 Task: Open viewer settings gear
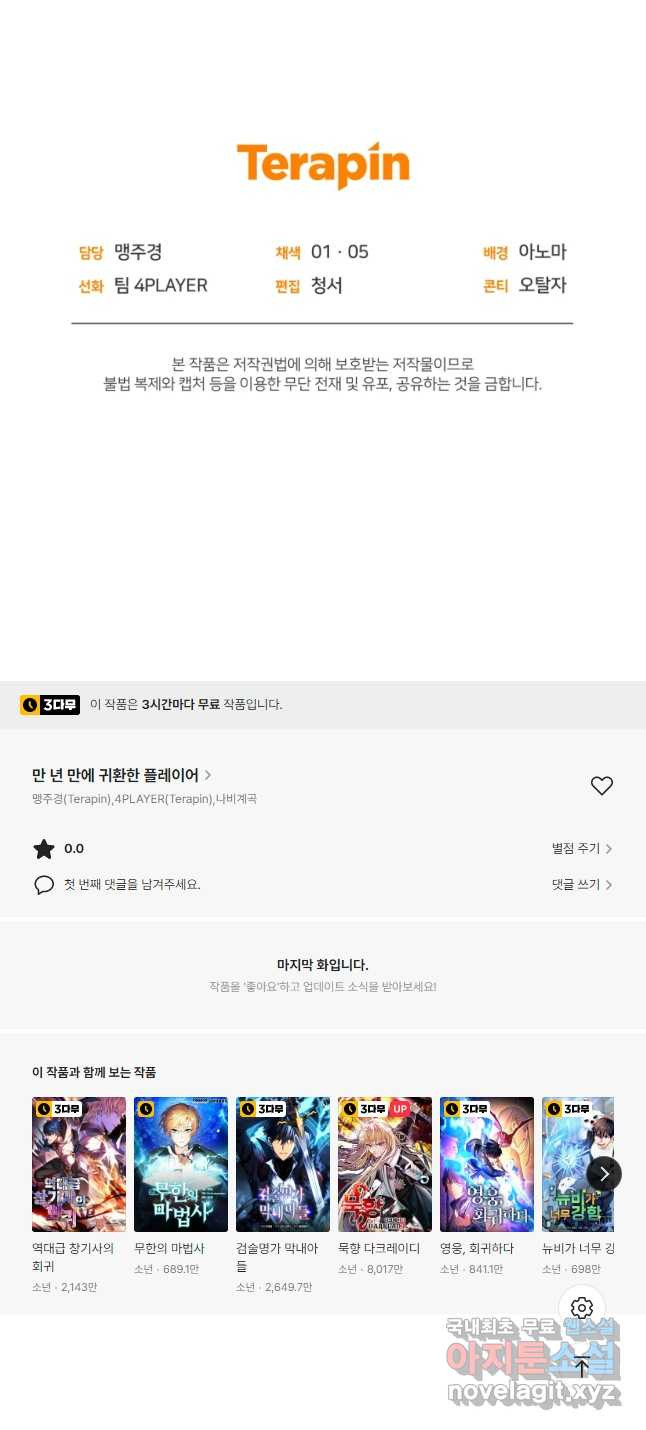click(x=582, y=1308)
